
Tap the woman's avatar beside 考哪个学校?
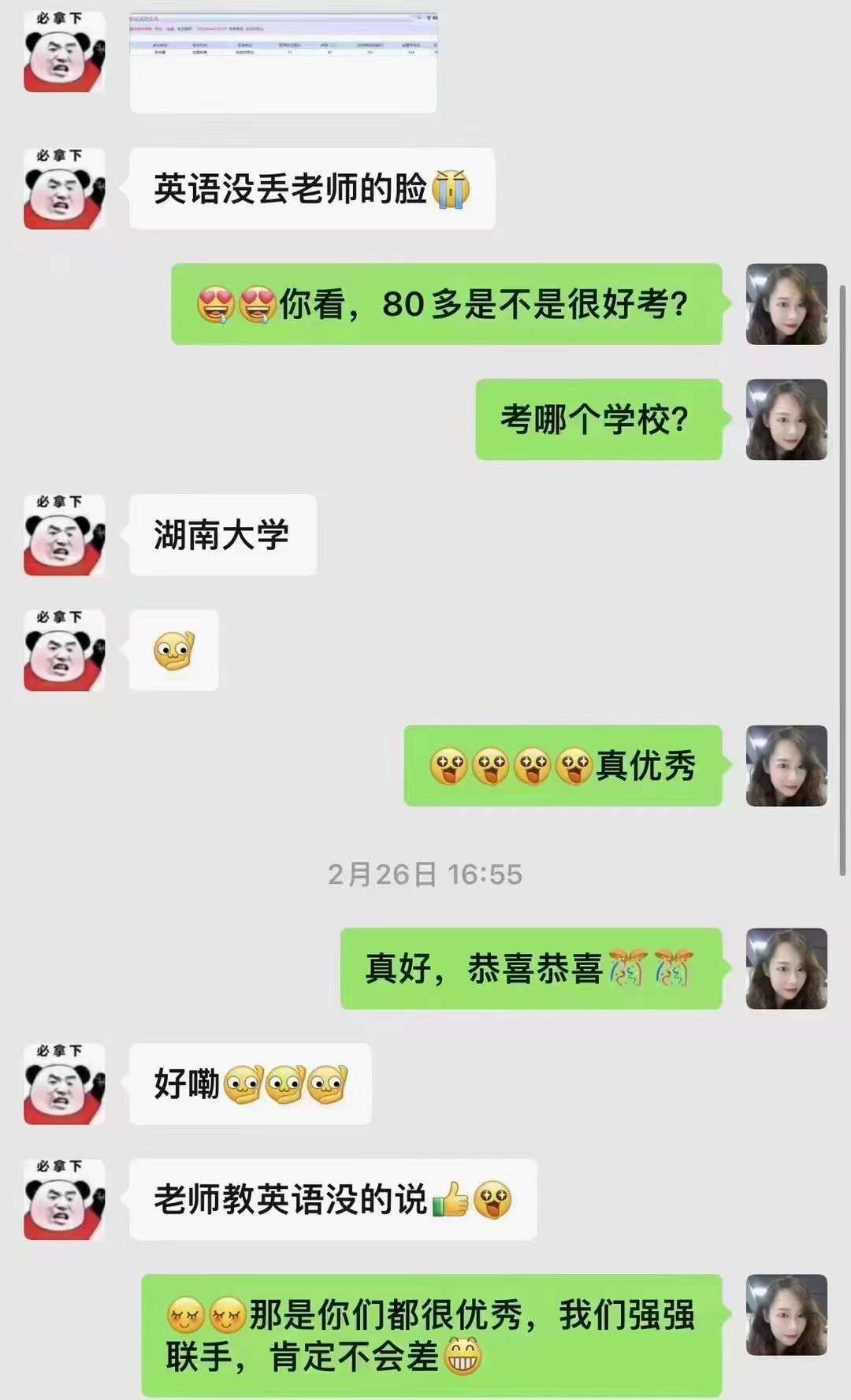pyautogui.click(x=786, y=420)
